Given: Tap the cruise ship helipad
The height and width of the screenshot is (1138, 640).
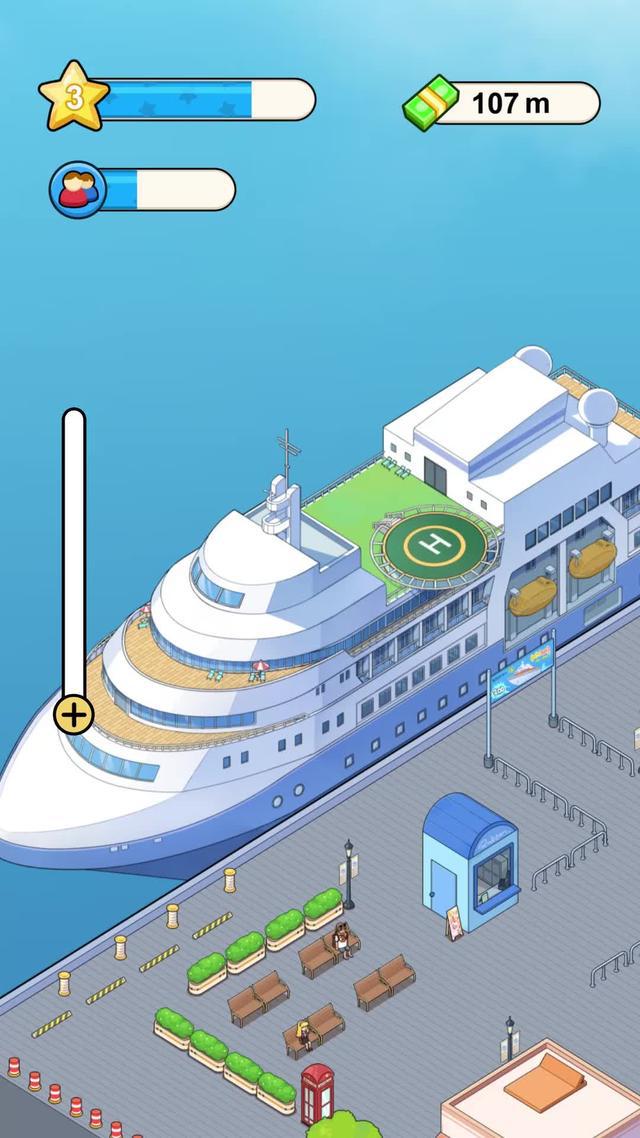Looking at the screenshot, I should (x=434, y=545).
